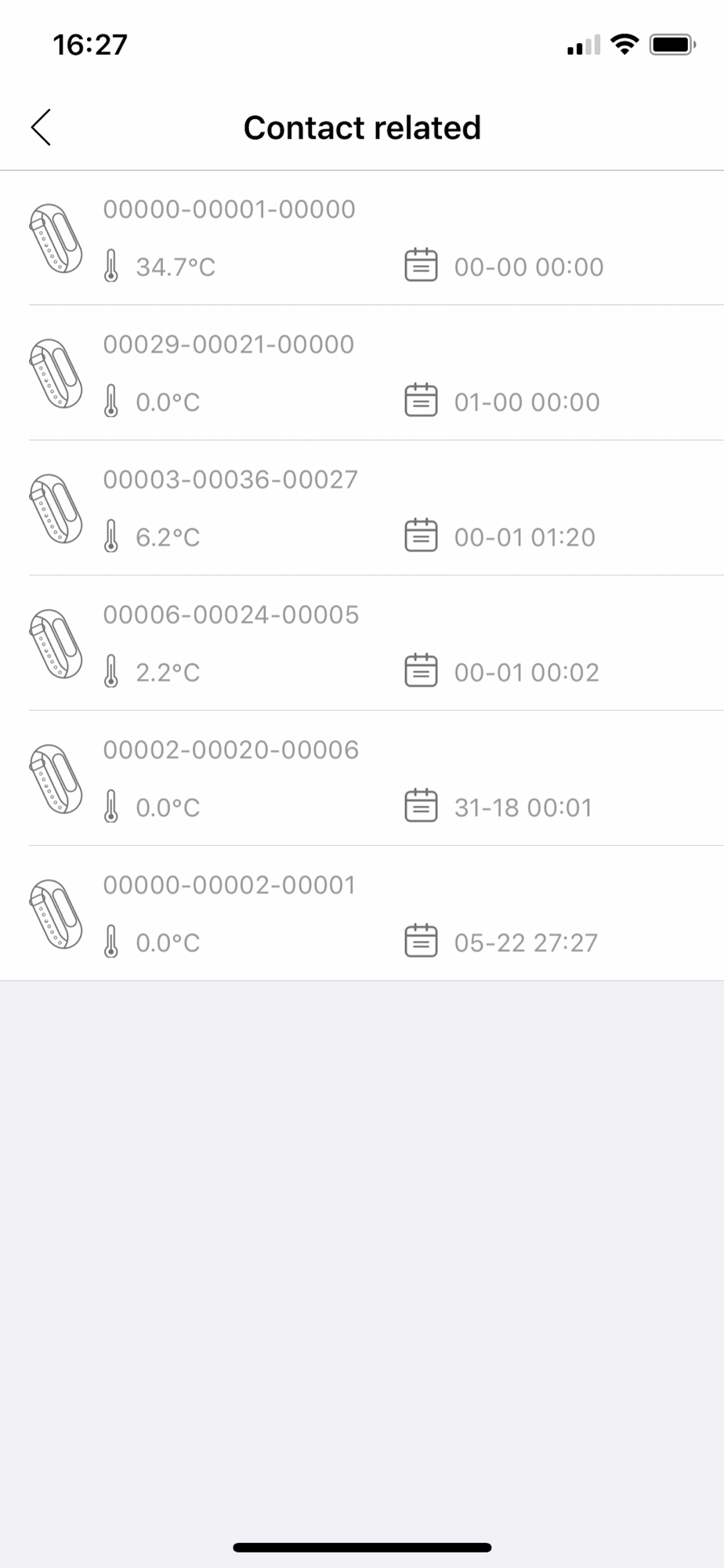Go back from Contact related screen
Viewport: 724px width, 1568px height.
41,128
